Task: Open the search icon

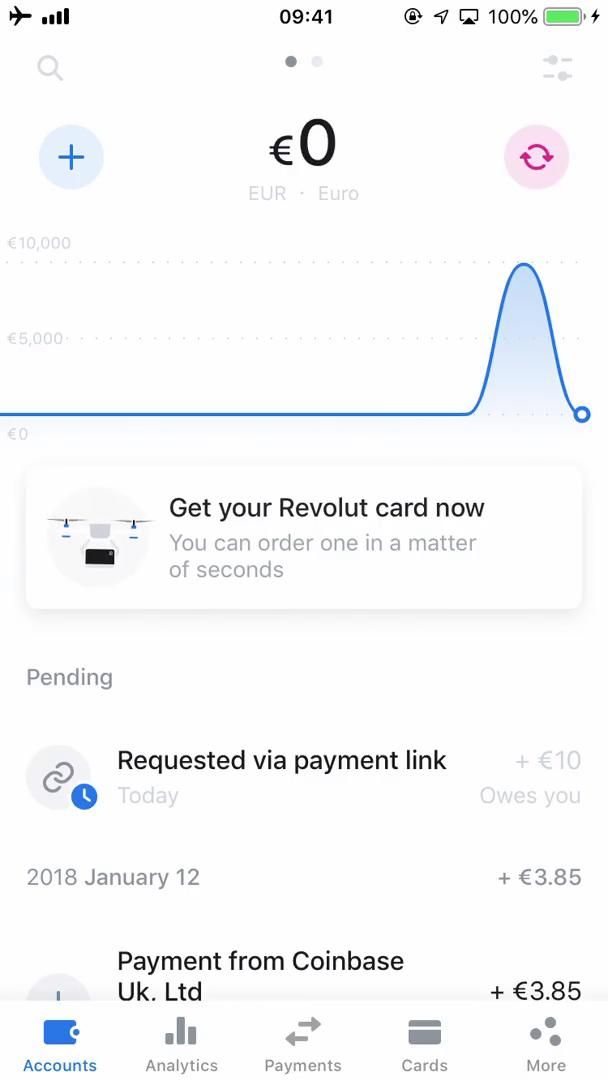Action: [49, 68]
